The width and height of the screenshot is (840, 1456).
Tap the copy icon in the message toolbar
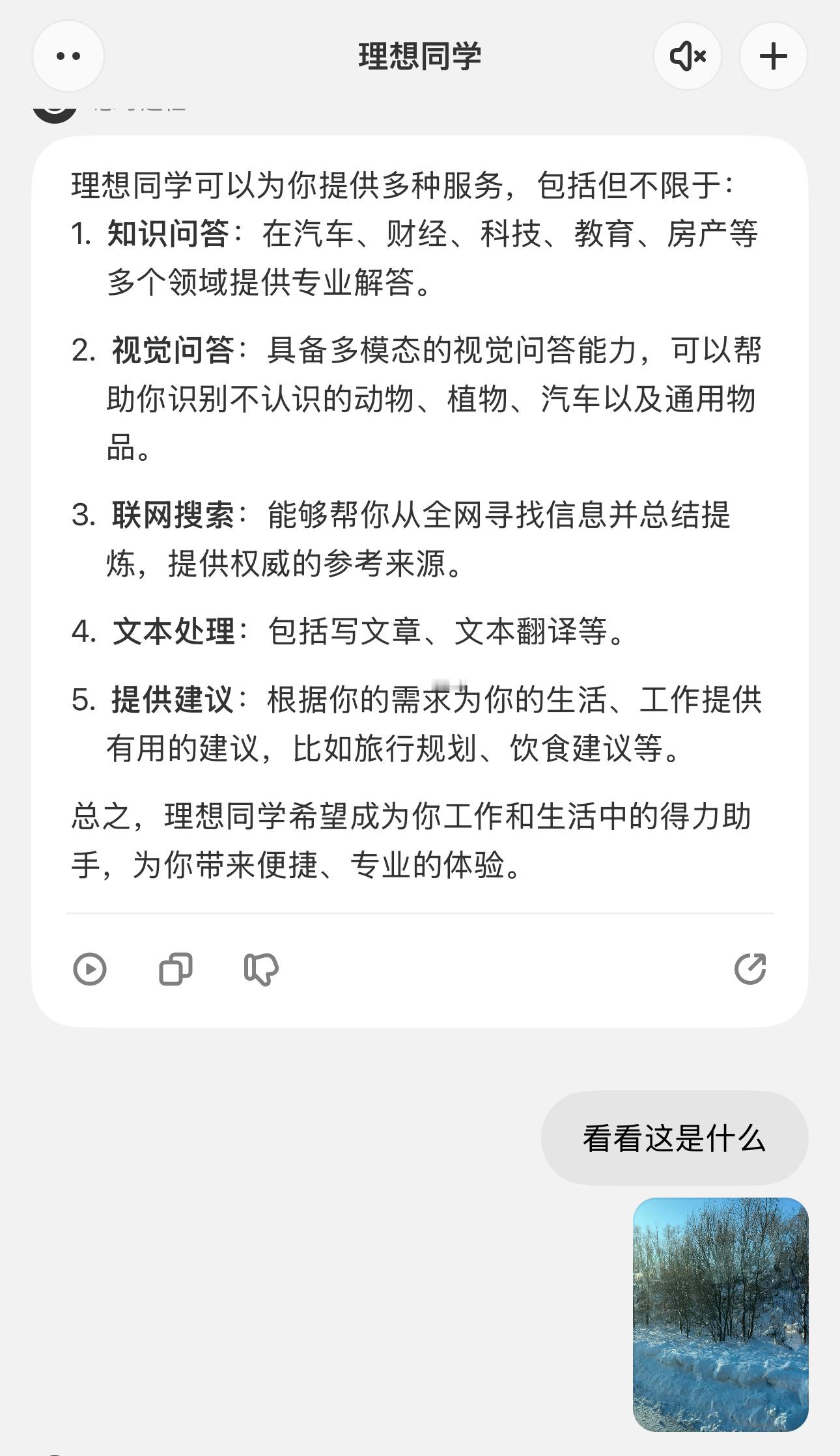coord(175,970)
